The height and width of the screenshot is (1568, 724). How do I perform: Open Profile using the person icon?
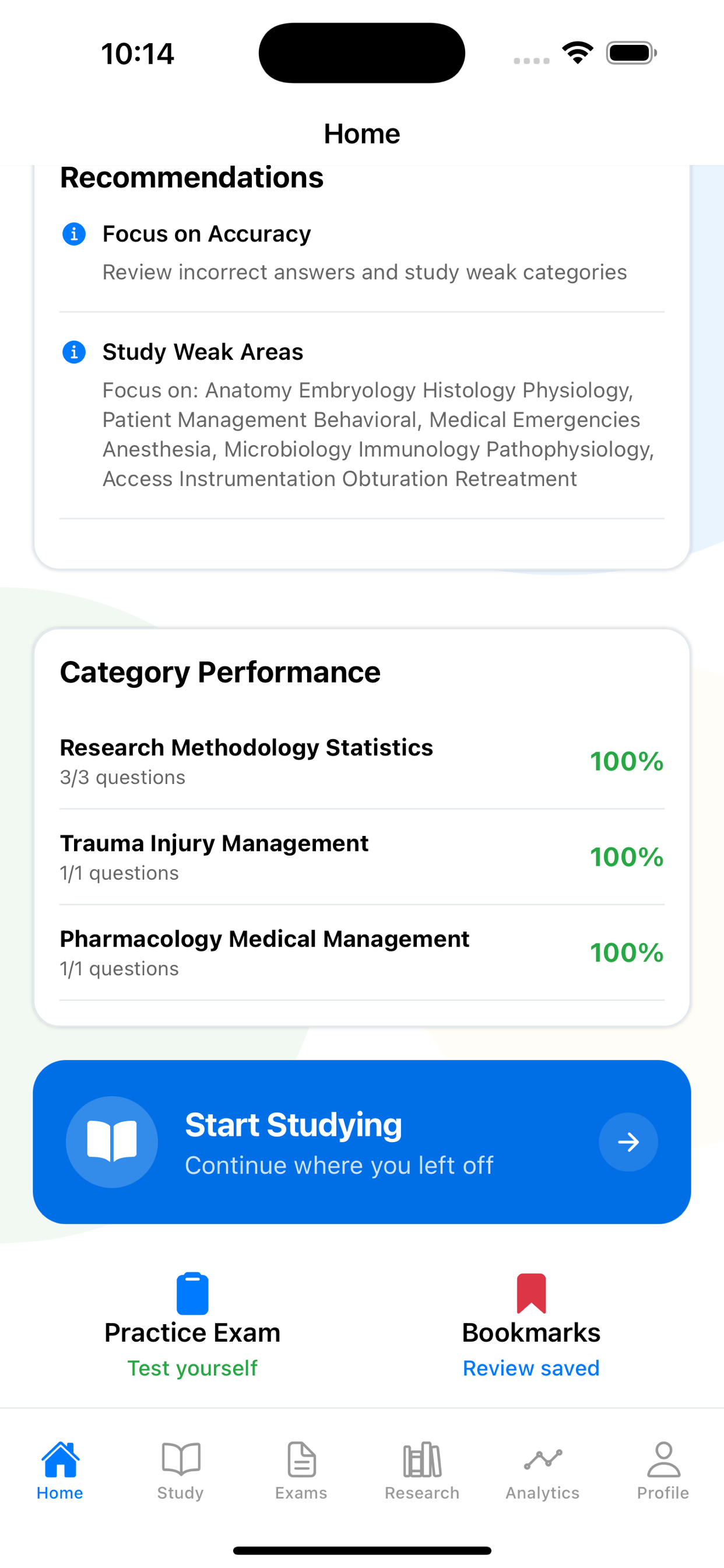(x=663, y=1458)
